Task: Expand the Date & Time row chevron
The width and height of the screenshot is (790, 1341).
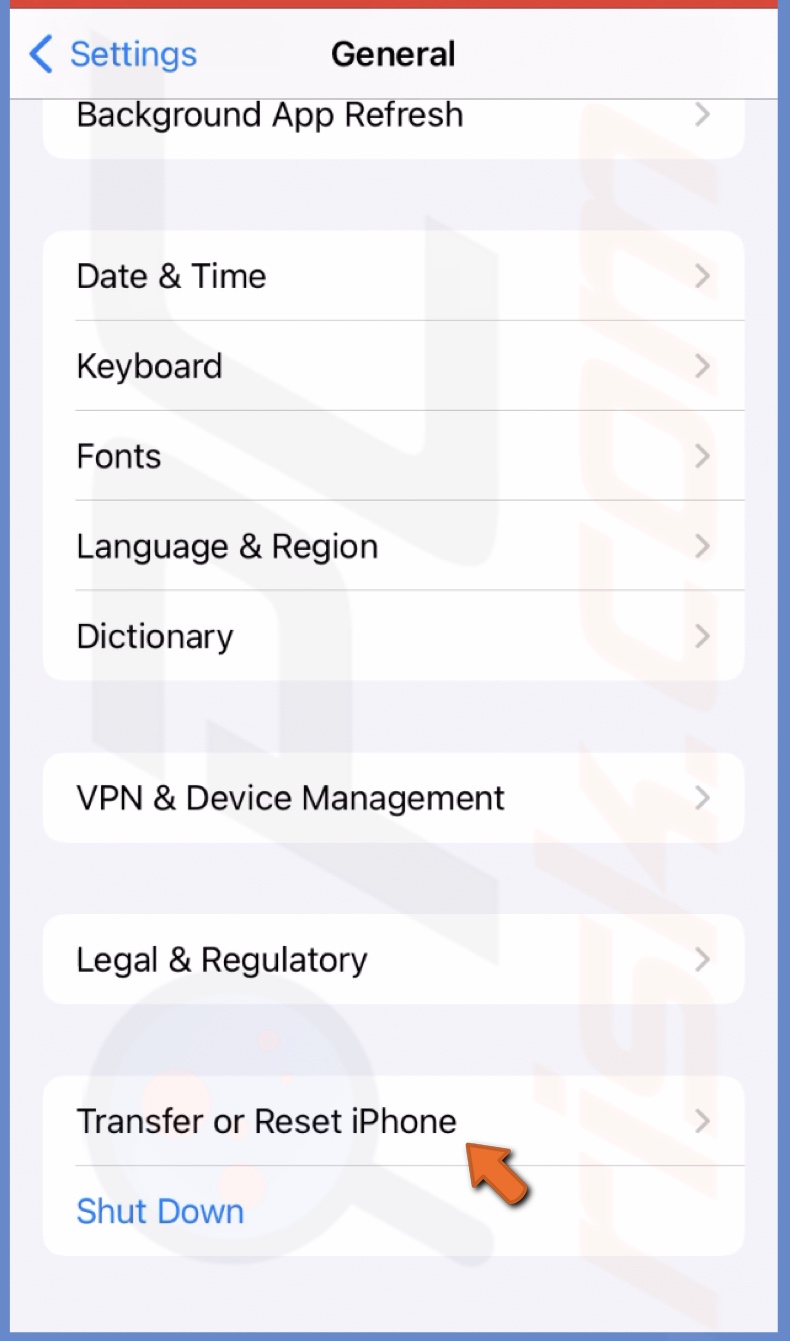Action: [703, 276]
